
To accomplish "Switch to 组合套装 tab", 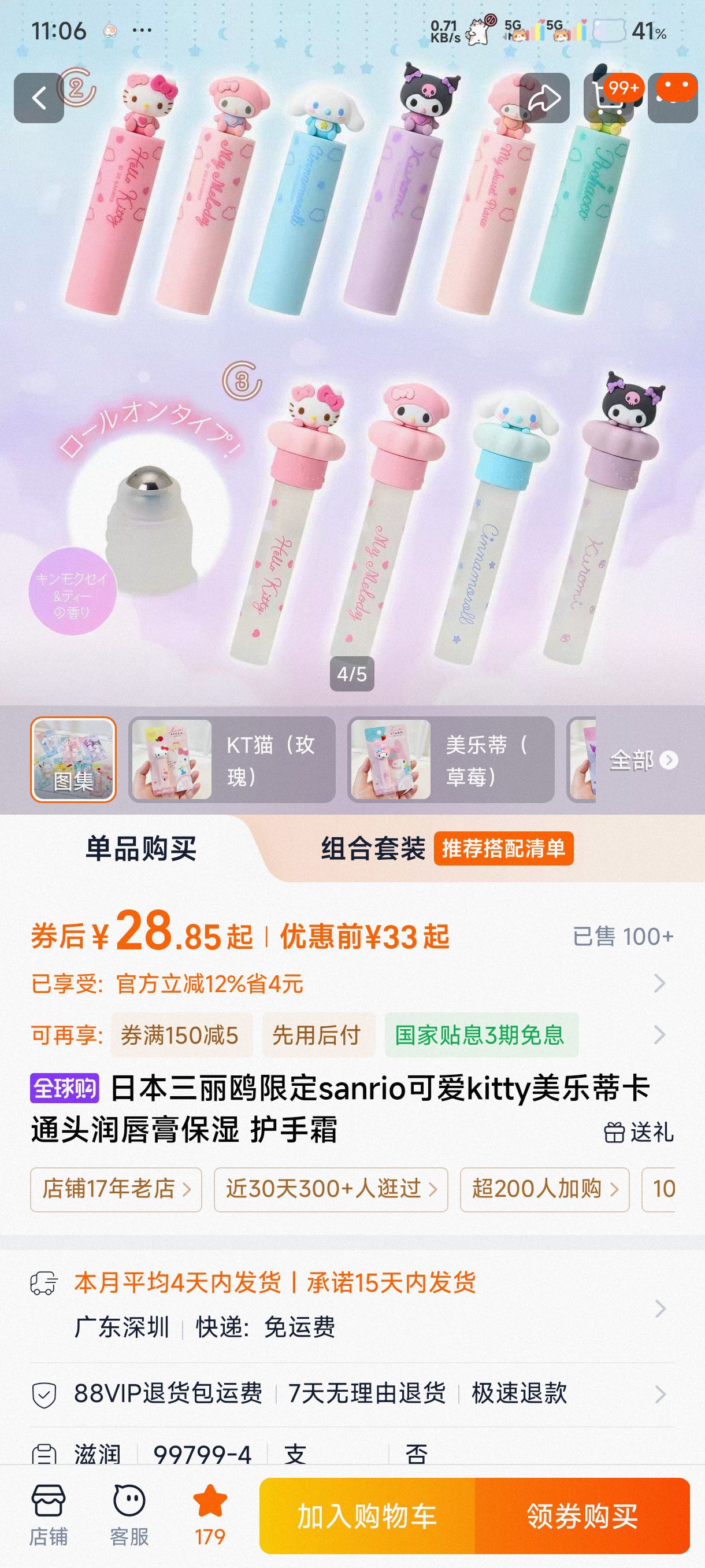I will [x=373, y=849].
